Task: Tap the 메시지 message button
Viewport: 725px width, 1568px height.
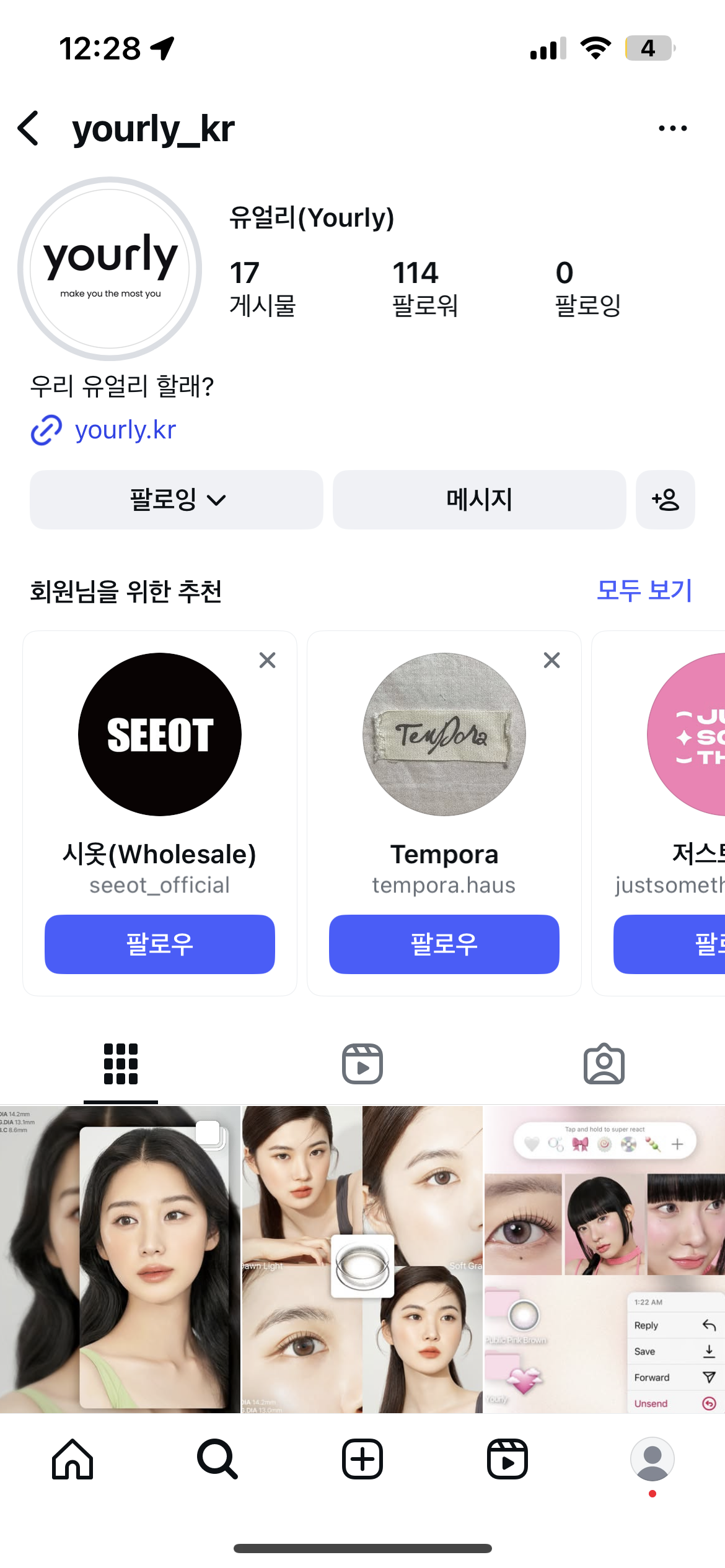Action: click(479, 500)
